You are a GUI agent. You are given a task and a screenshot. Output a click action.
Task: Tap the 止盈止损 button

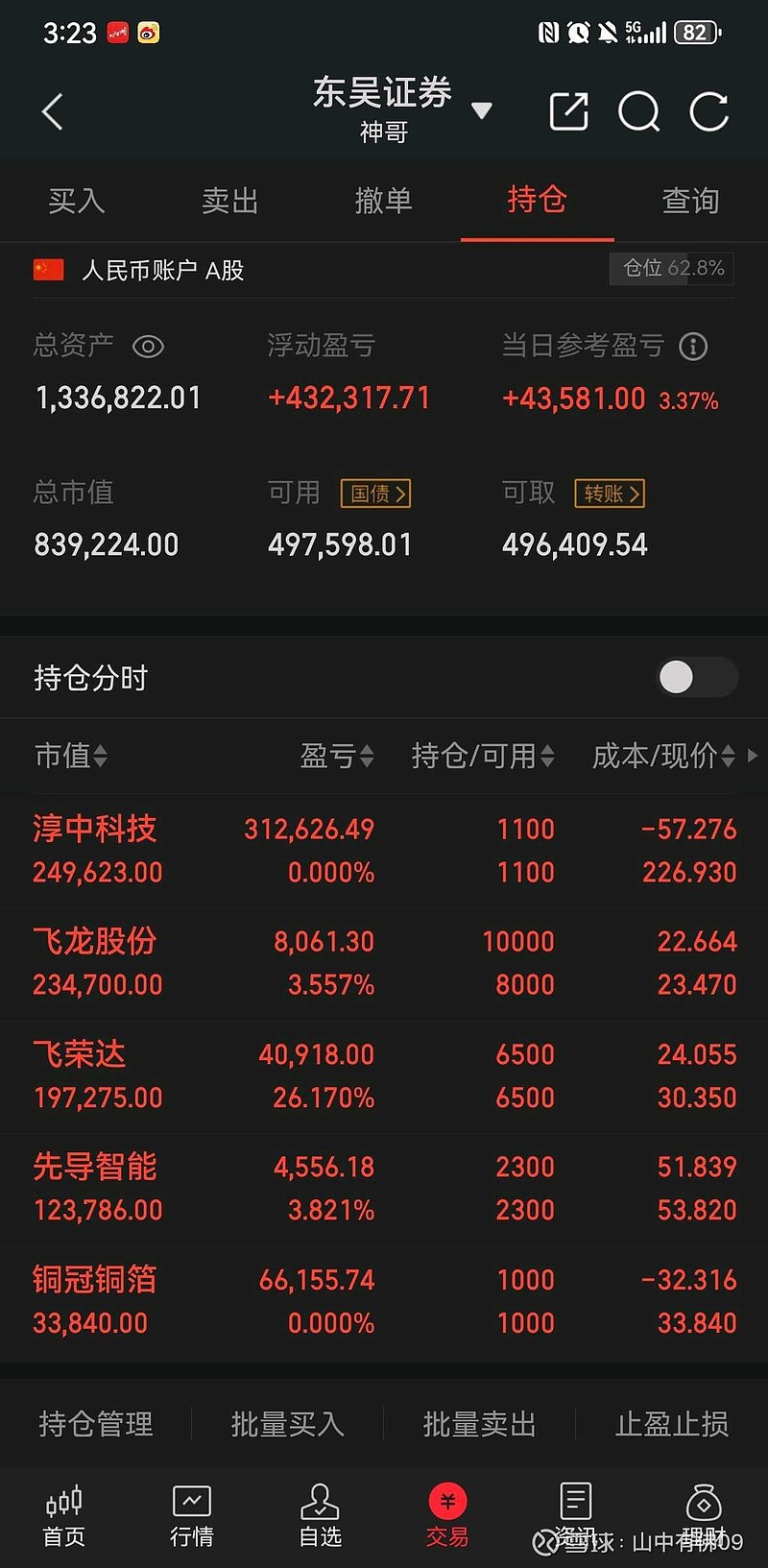[670, 1425]
